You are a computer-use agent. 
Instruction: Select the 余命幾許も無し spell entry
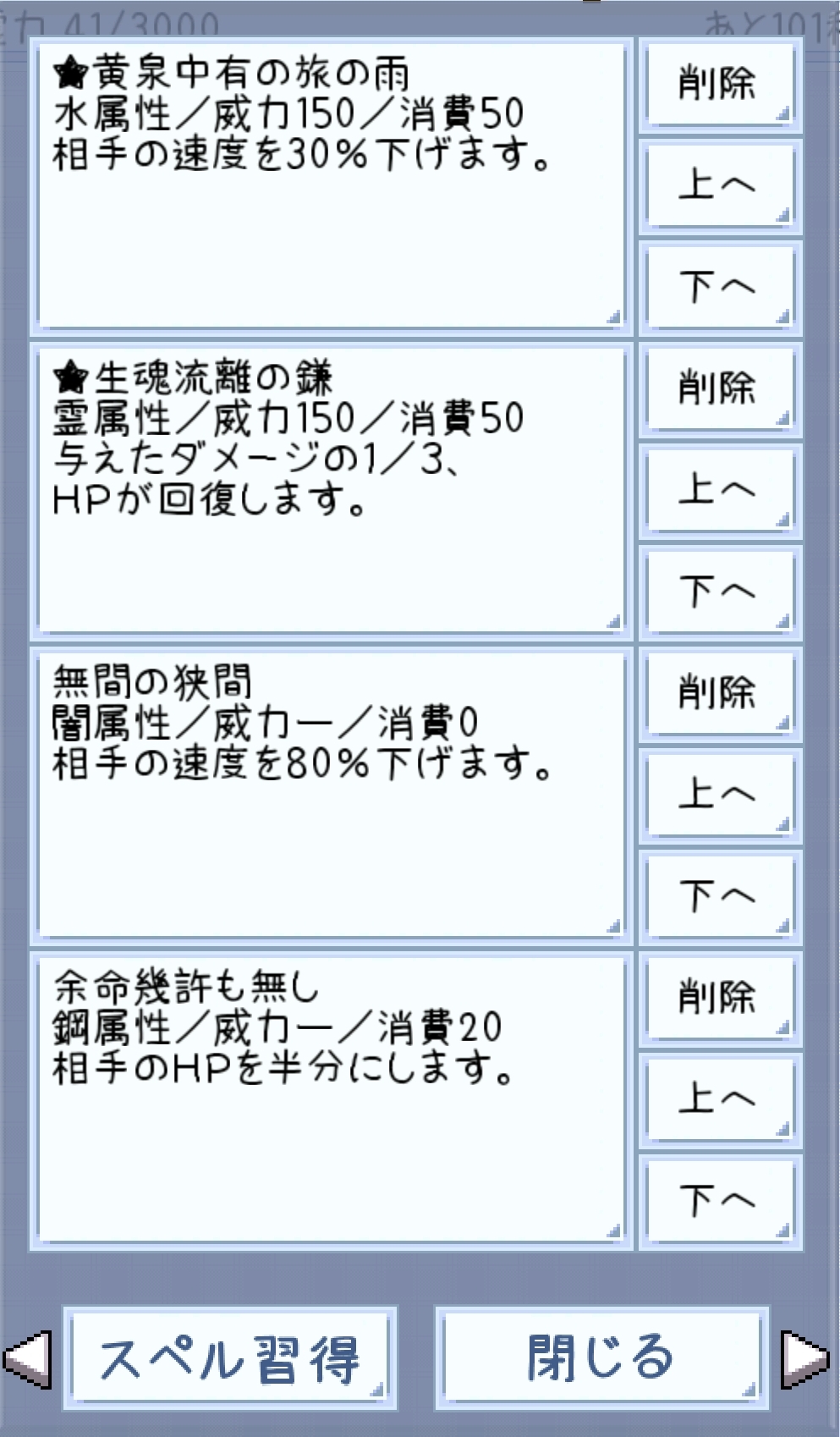coord(331,1100)
